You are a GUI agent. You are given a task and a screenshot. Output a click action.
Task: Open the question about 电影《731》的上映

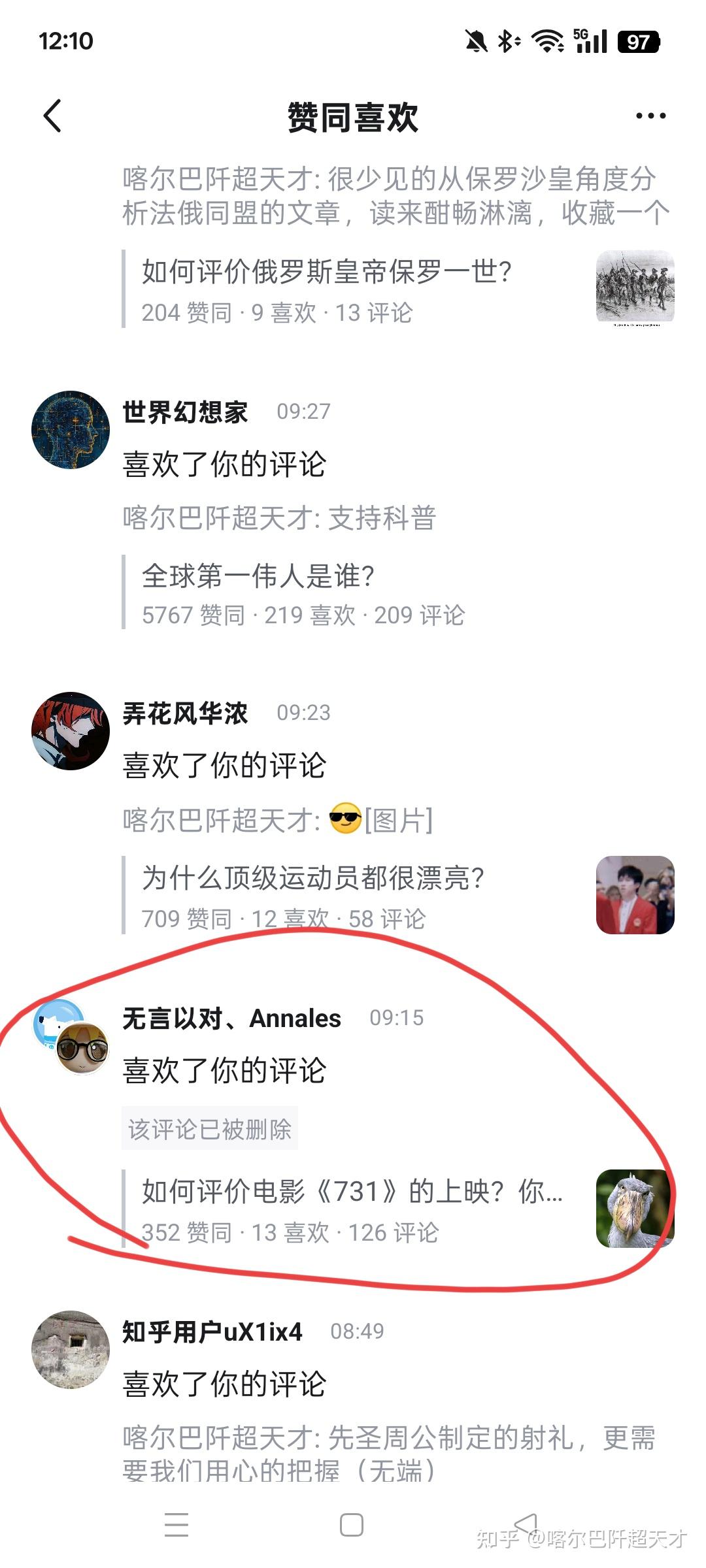353,1192
